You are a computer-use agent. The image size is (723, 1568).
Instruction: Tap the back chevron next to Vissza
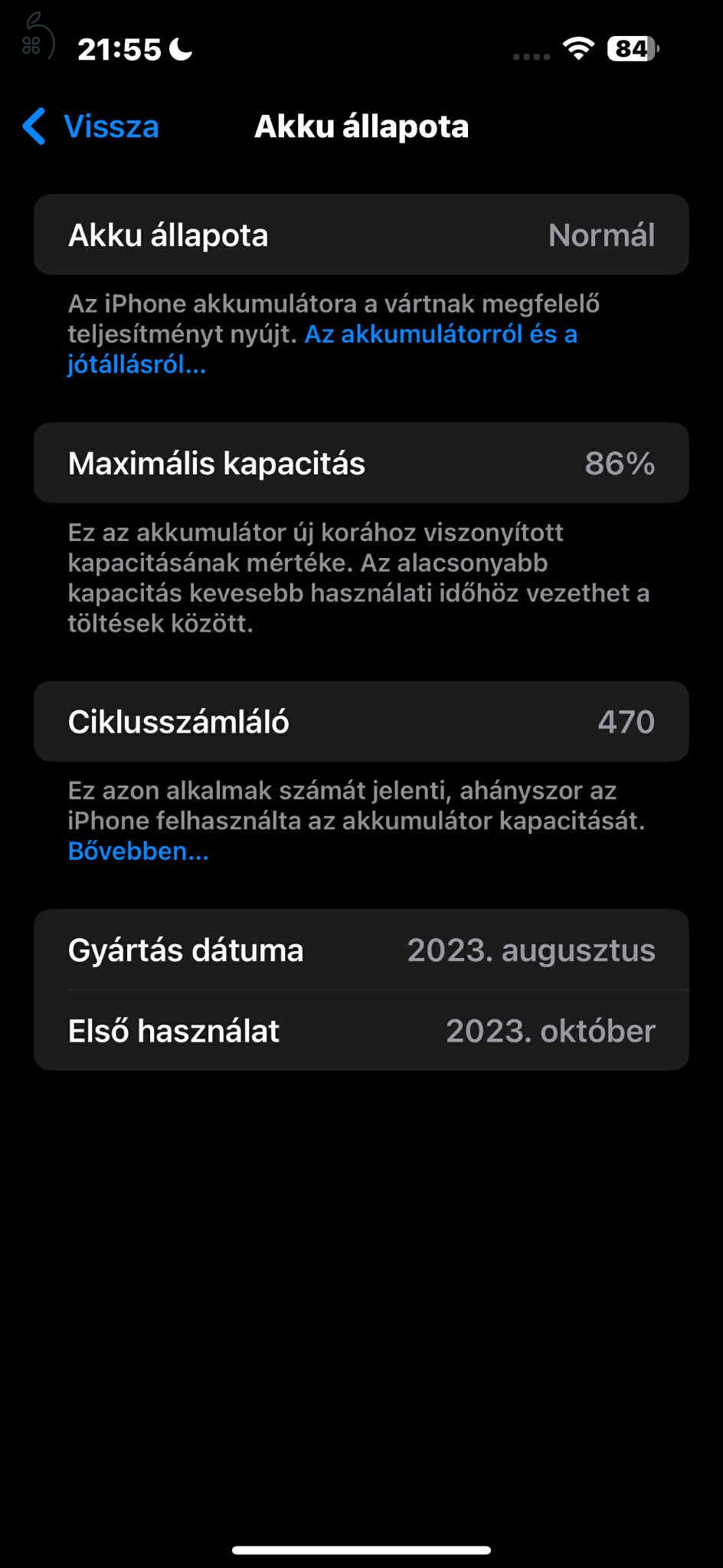click(36, 126)
